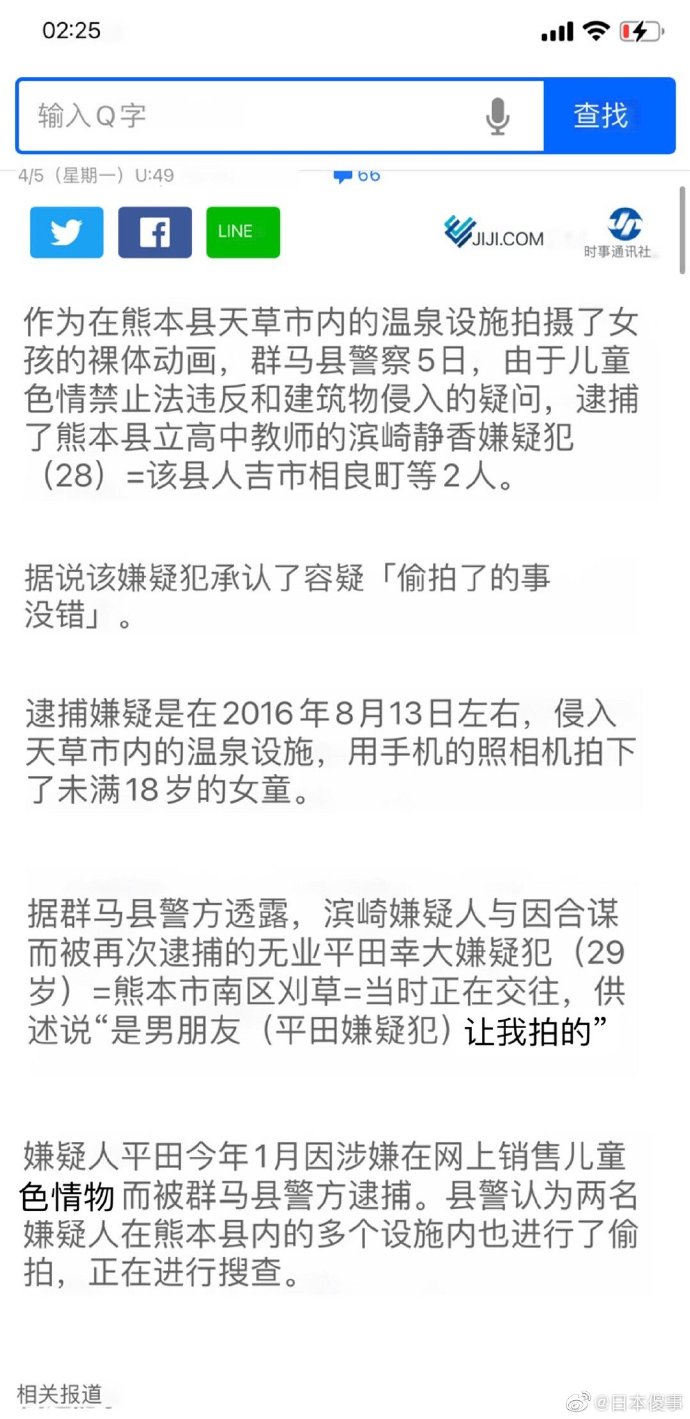Viewport: 690px width, 1419px height.
Task: Open the comments bubble showing 66
Action: (357, 176)
